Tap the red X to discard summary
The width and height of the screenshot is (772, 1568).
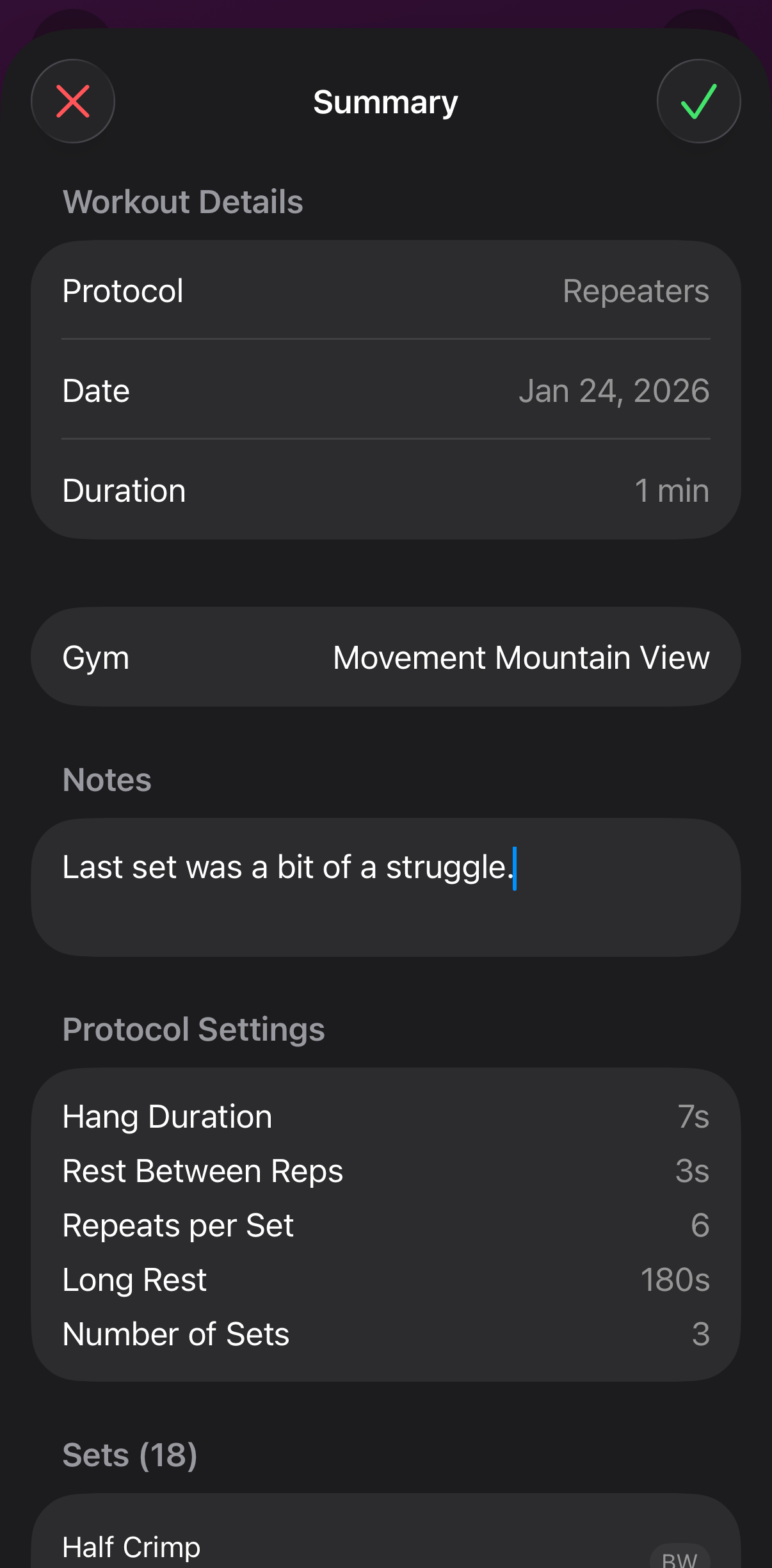[x=73, y=101]
